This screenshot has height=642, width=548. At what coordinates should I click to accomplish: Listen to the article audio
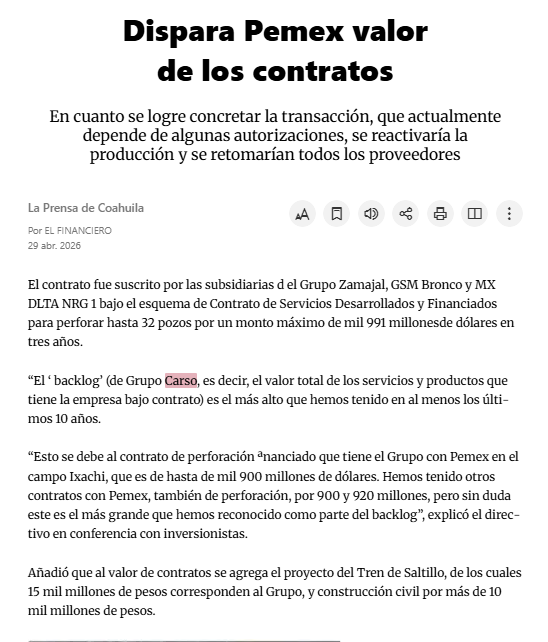coord(371,213)
